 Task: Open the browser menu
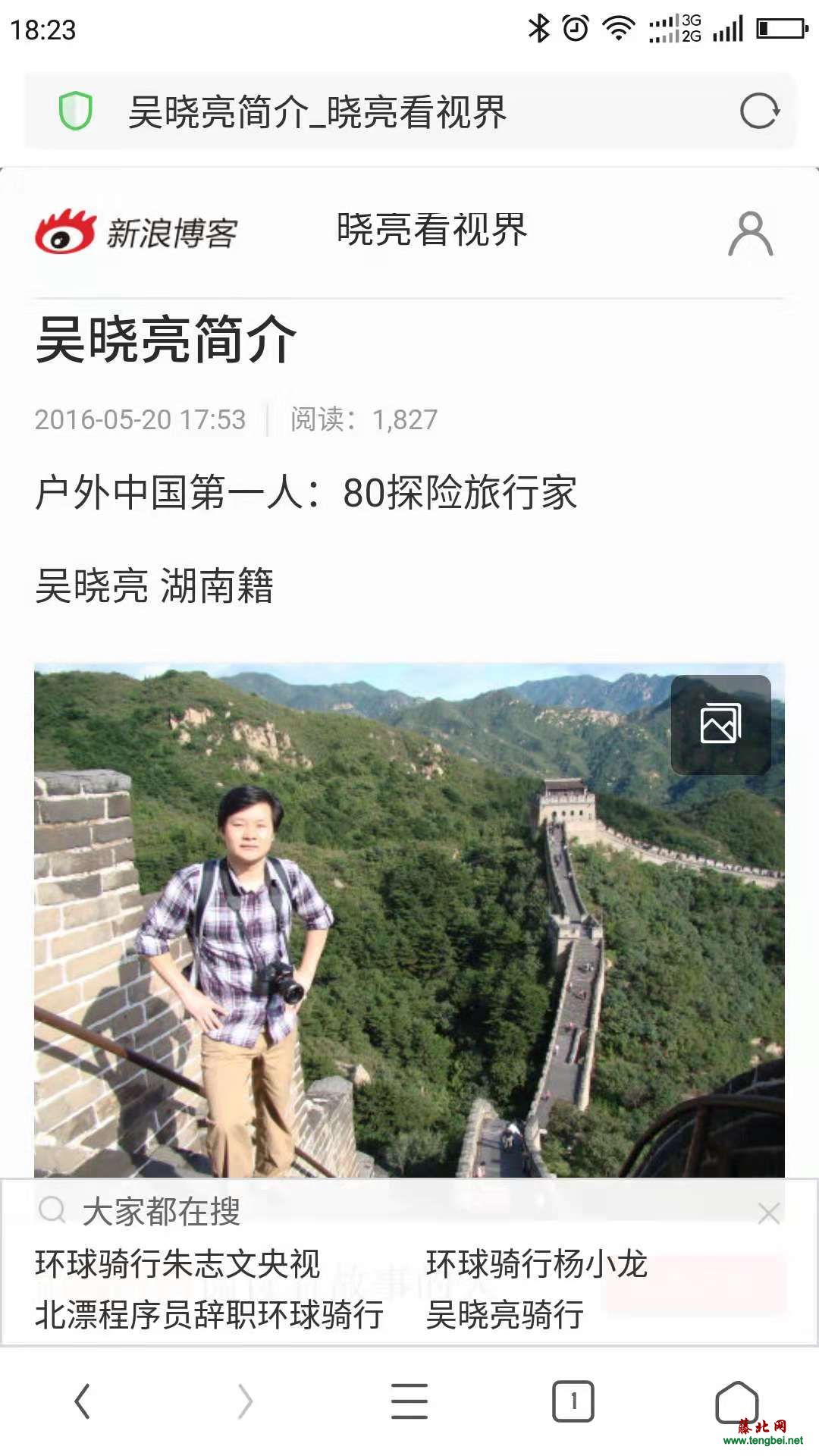click(x=409, y=1401)
